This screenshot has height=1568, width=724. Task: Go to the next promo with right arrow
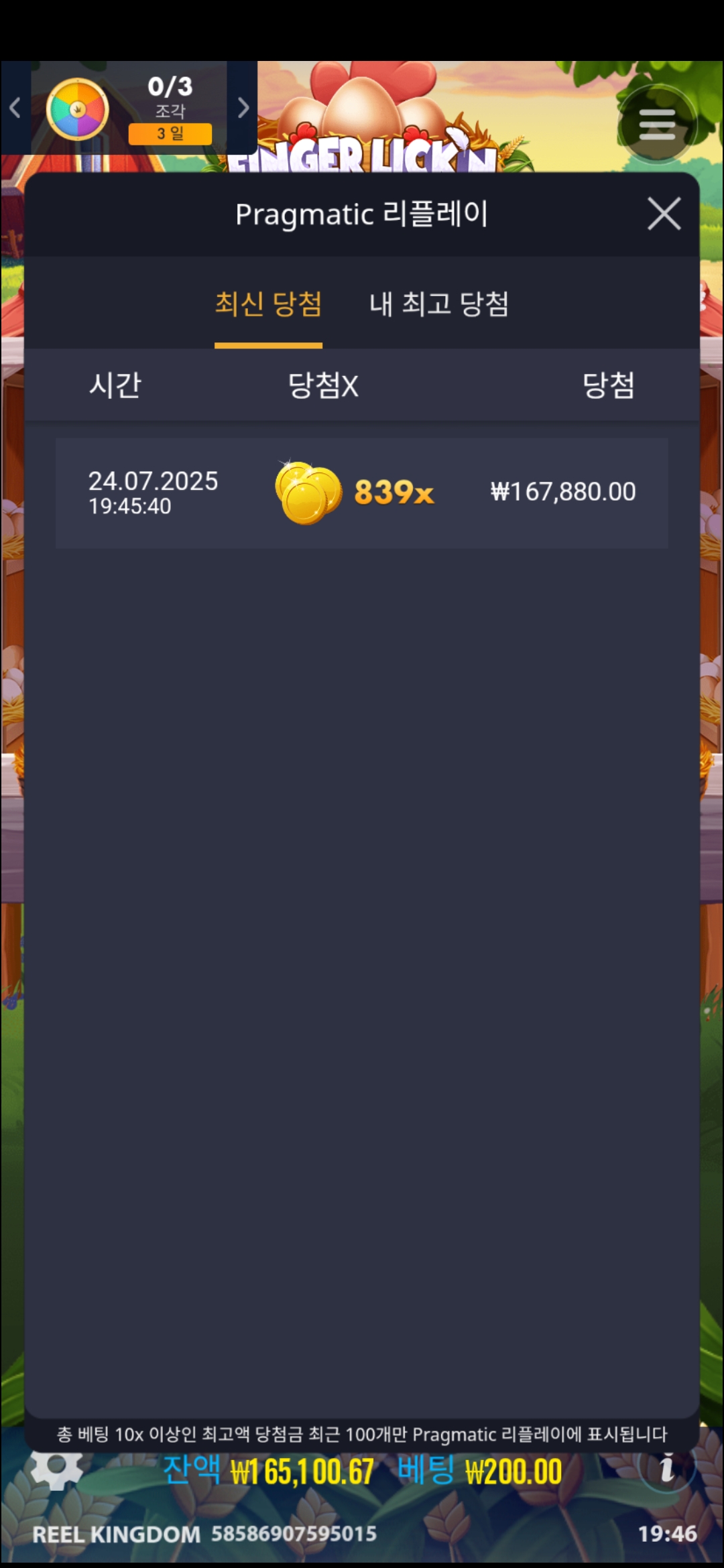coord(243,107)
